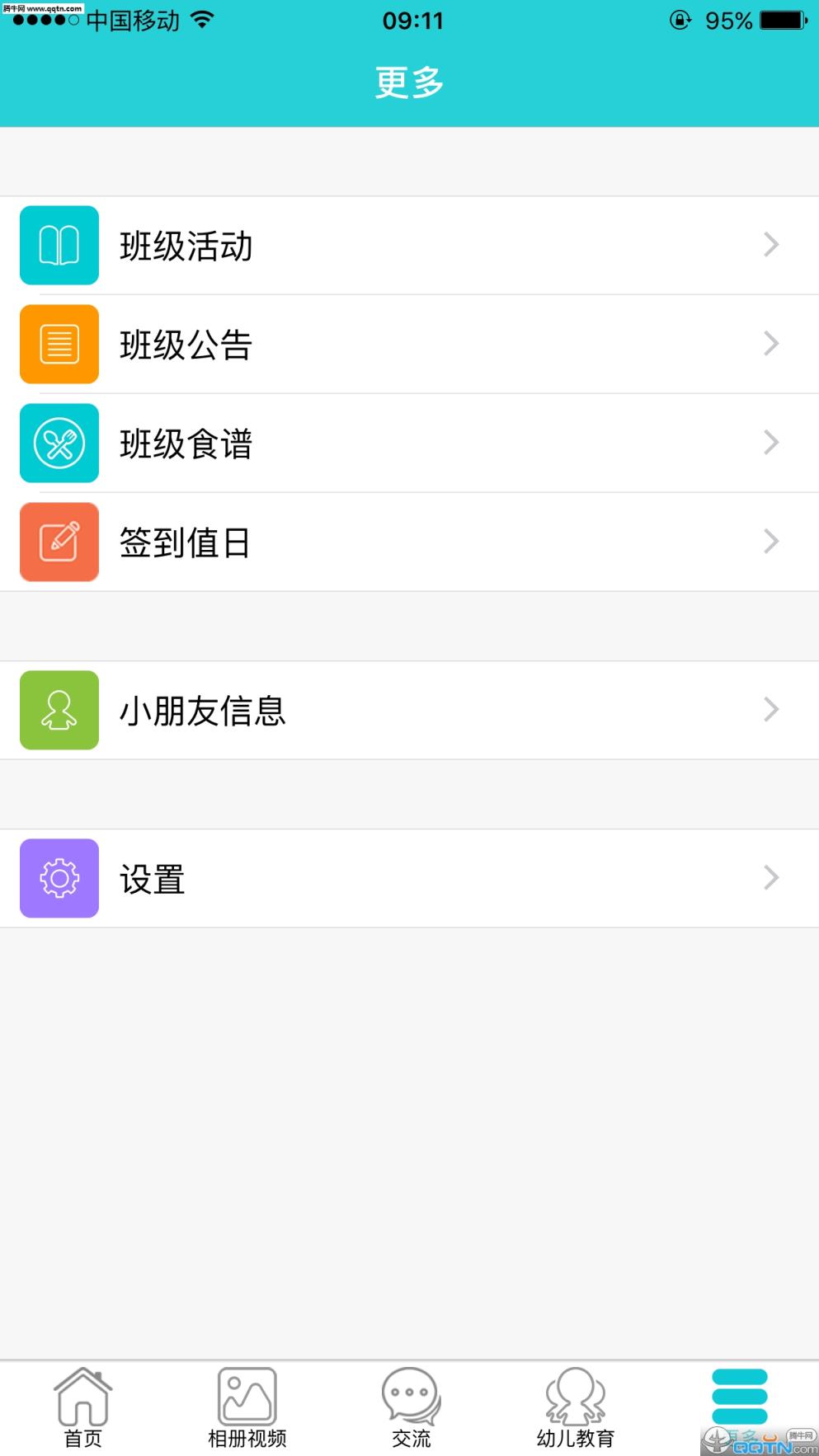Tap the purple 设置 gear icon
This screenshot has width=819, height=1456.
tap(59, 877)
